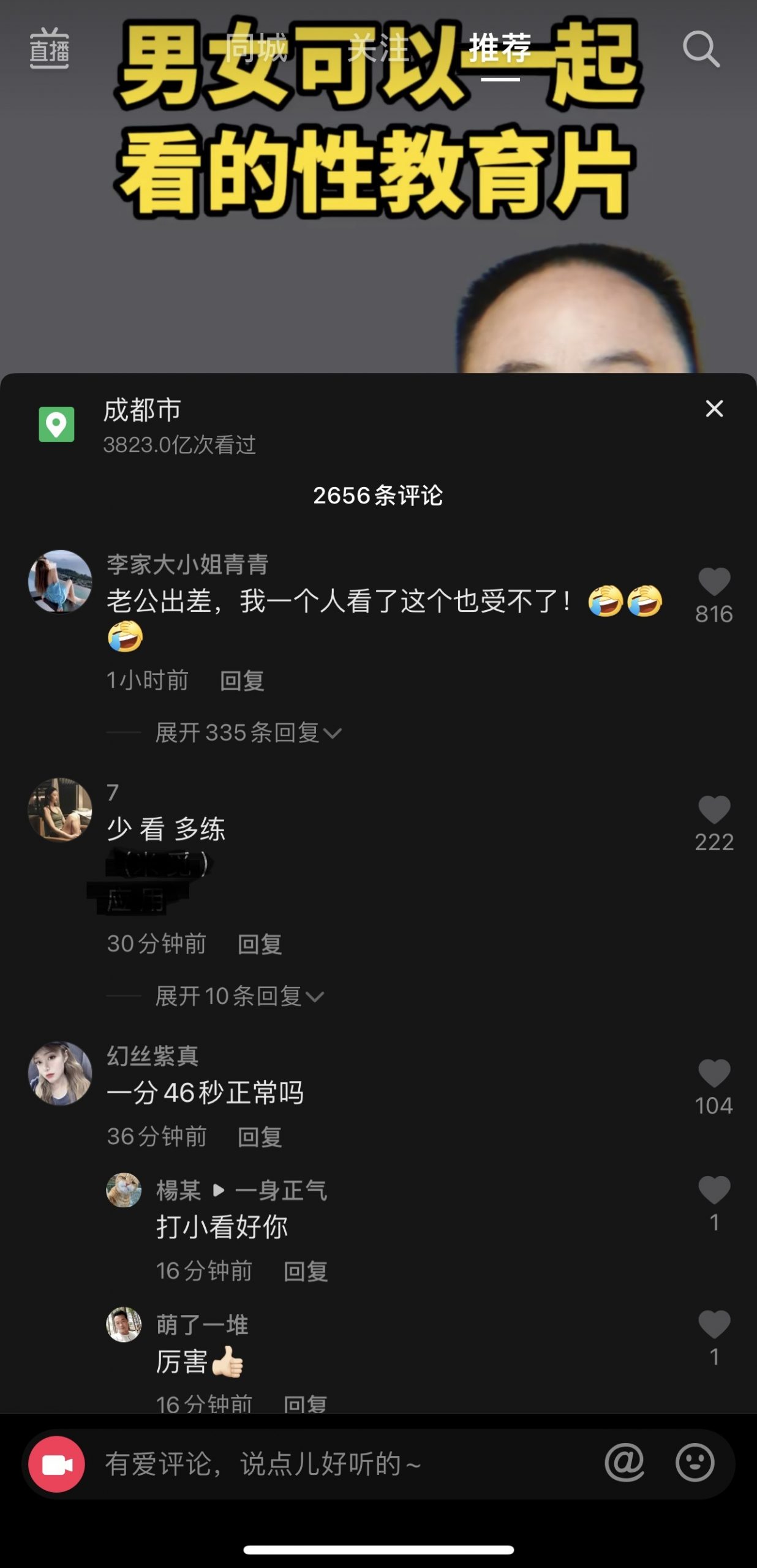Like the 少看多练 comment
The height and width of the screenshot is (1568, 757).
pyautogui.click(x=714, y=811)
